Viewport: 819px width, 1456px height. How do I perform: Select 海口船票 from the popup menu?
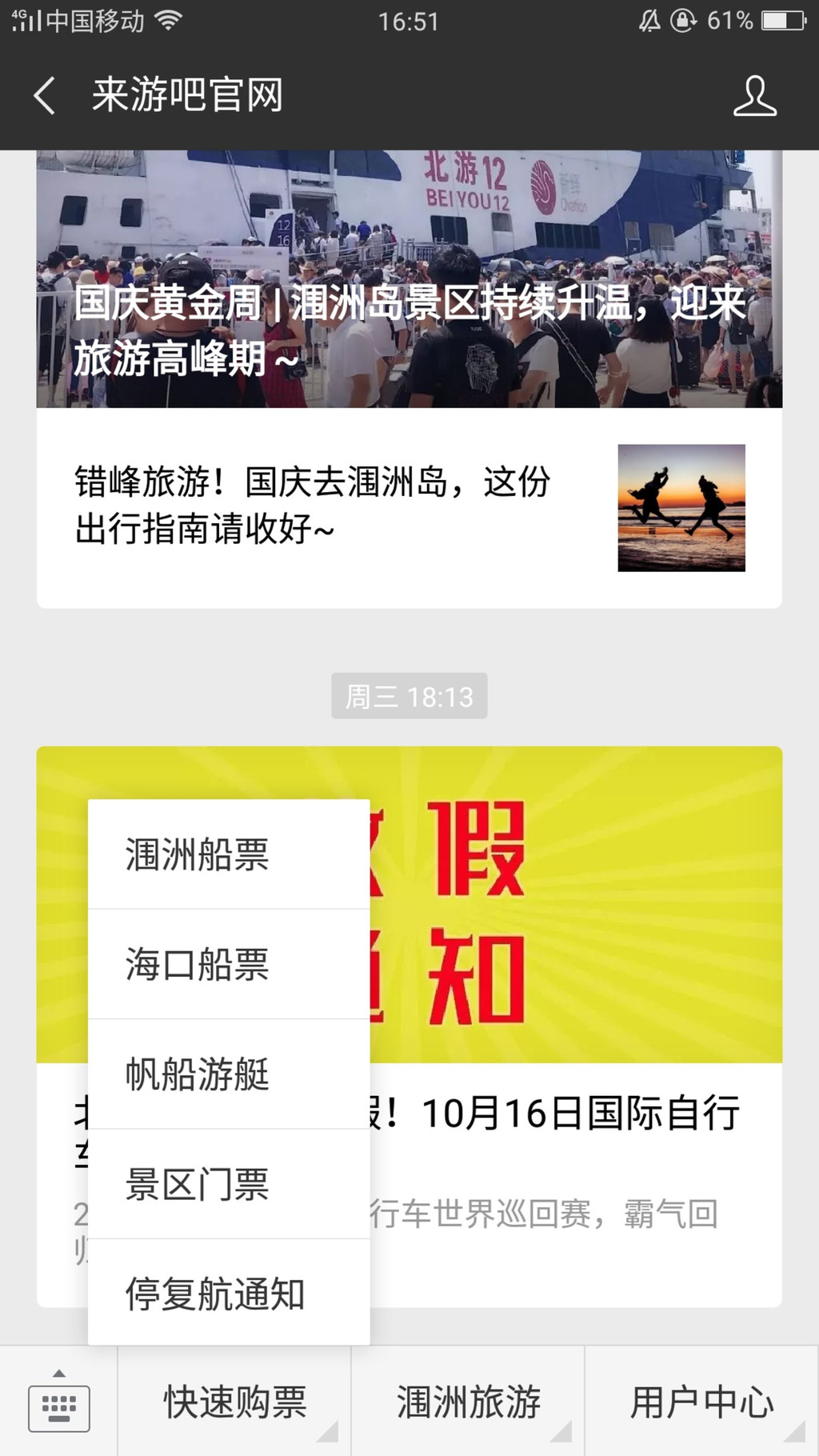click(229, 964)
